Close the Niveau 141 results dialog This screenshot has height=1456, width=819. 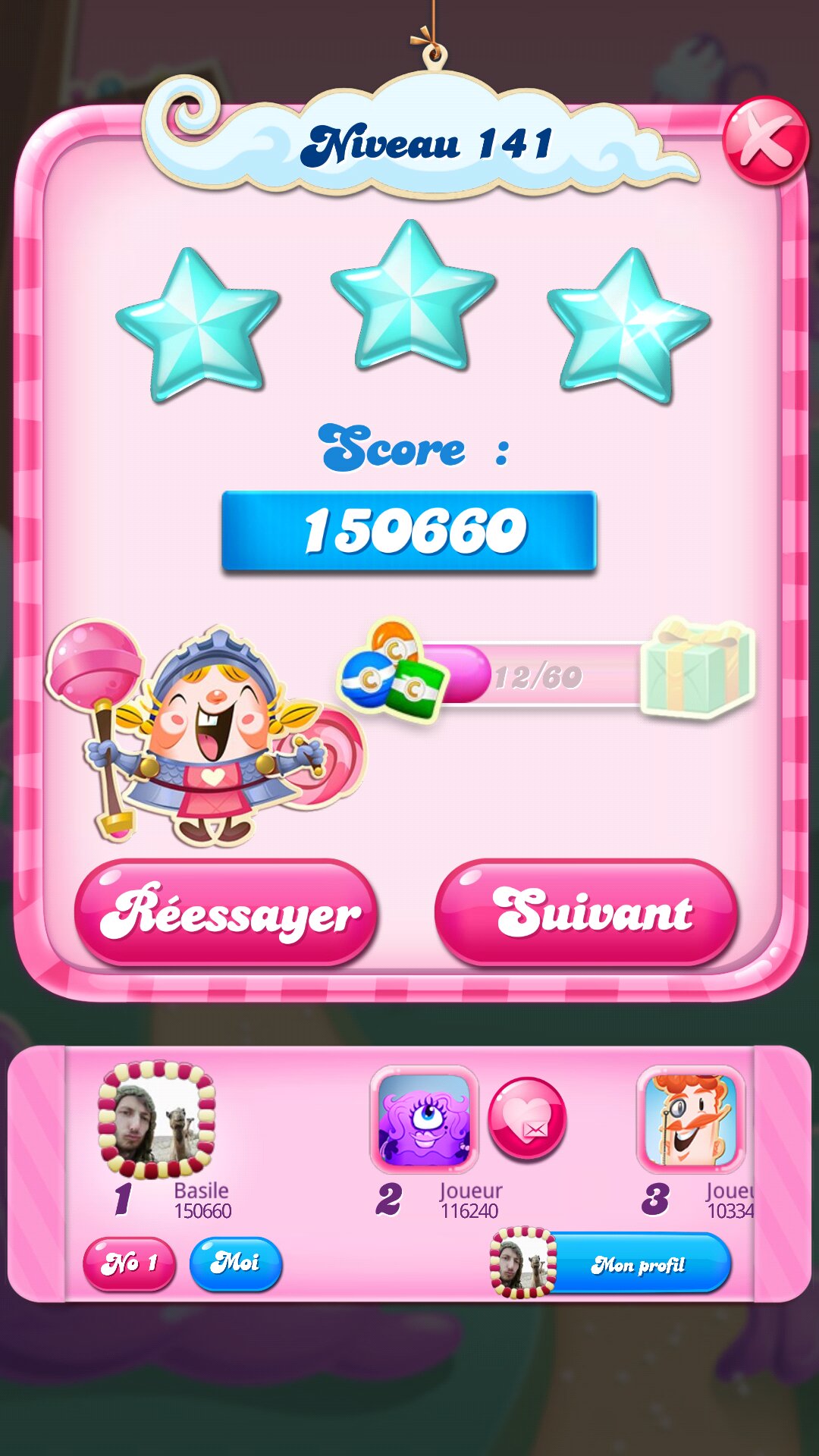pyautogui.click(x=765, y=141)
